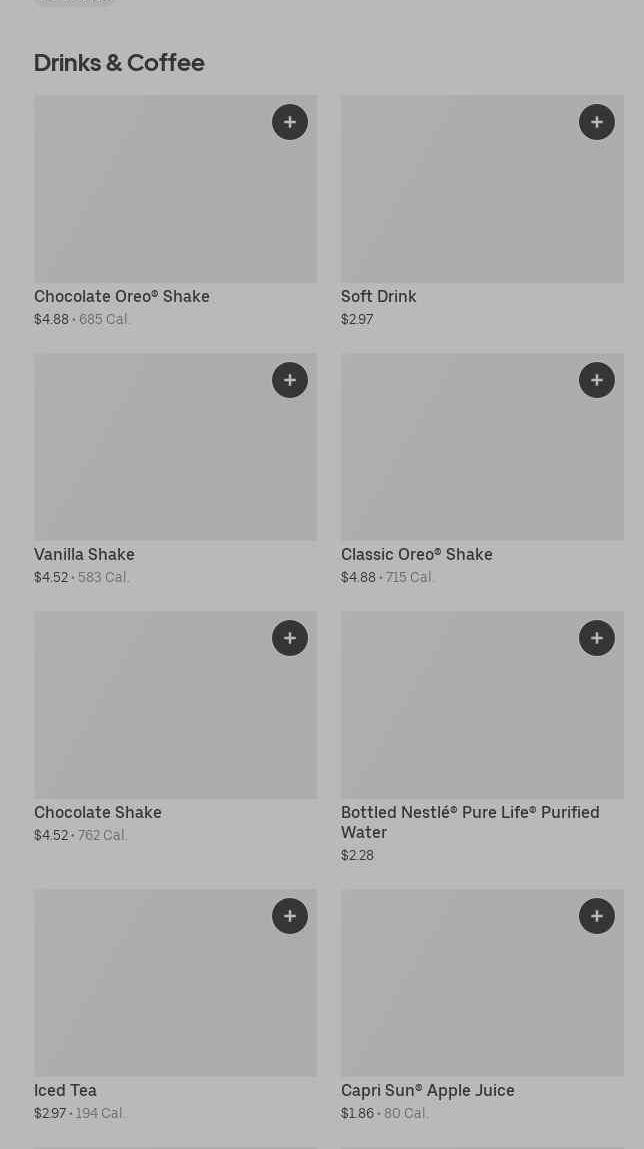Viewport: 644px width, 1149px height.
Task: Open the Purified Water item tile
Action: coord(482,738)
